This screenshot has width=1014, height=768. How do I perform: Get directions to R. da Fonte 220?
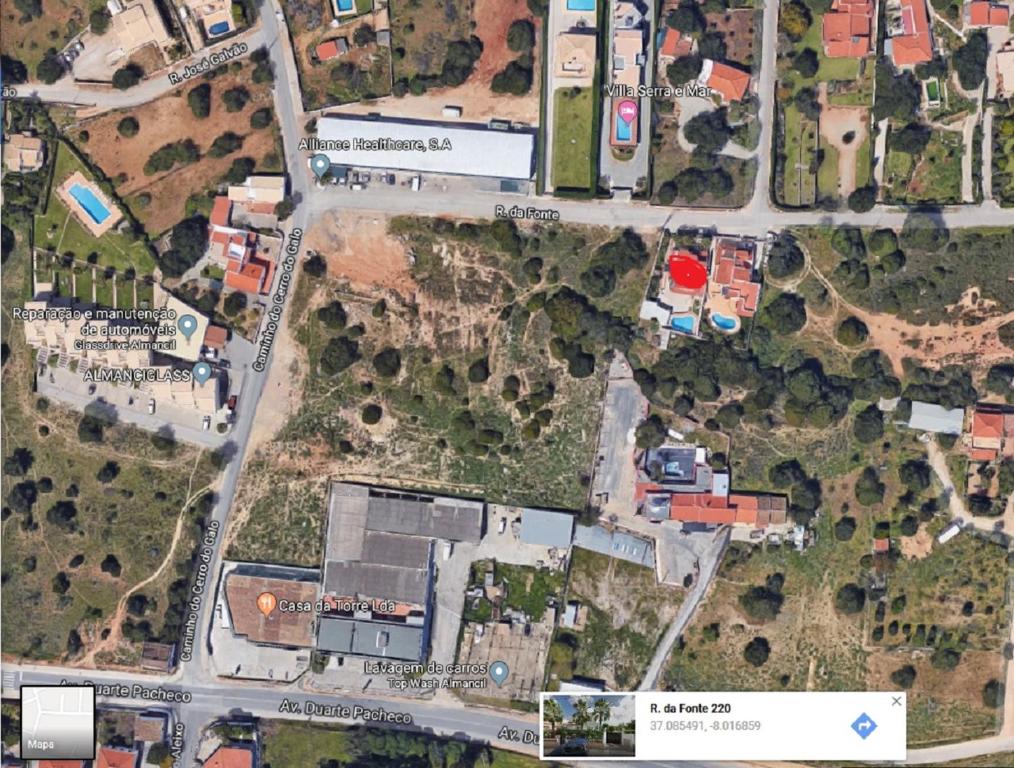pos(863,726)
